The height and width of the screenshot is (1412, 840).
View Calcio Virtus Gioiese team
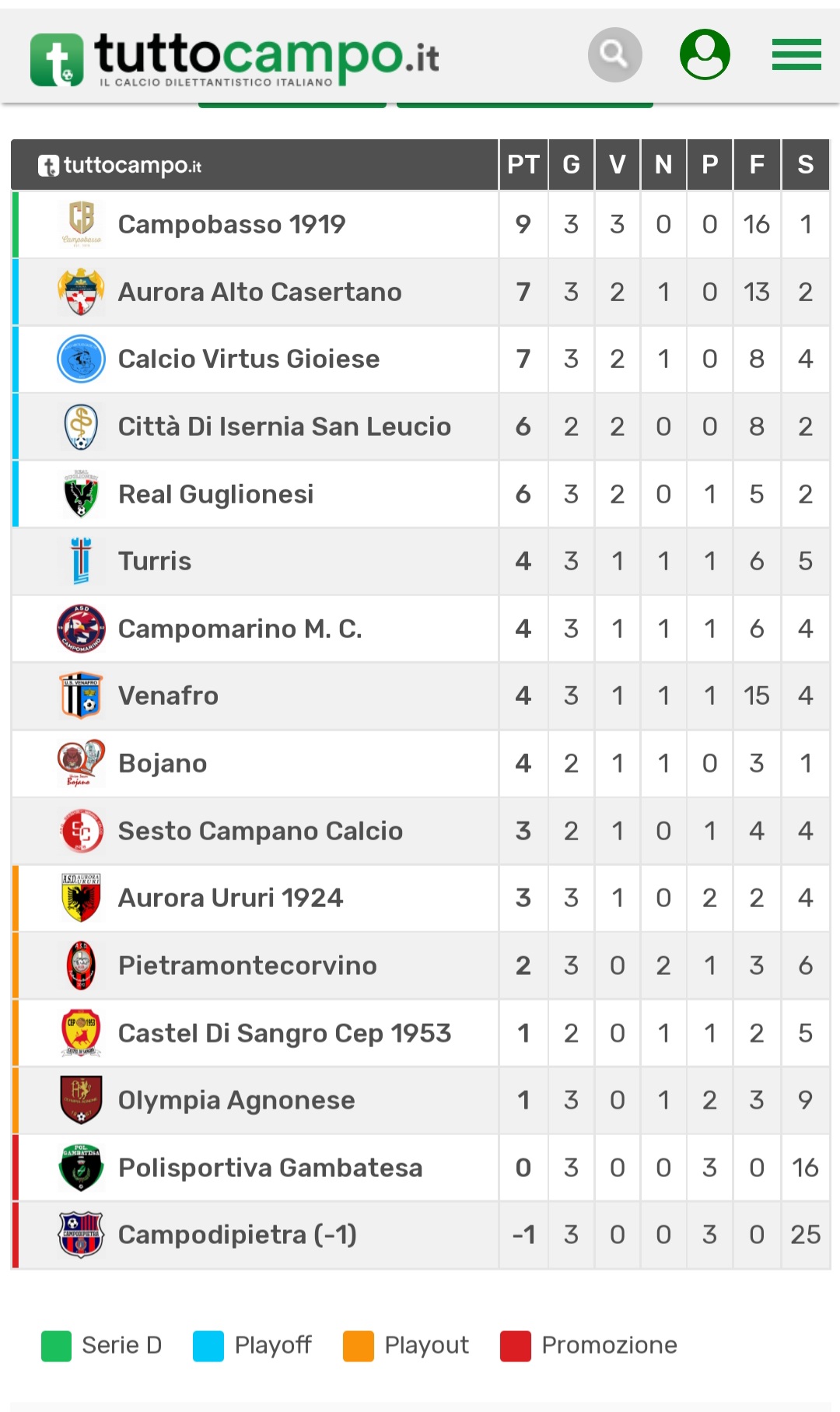coord(249,359)
